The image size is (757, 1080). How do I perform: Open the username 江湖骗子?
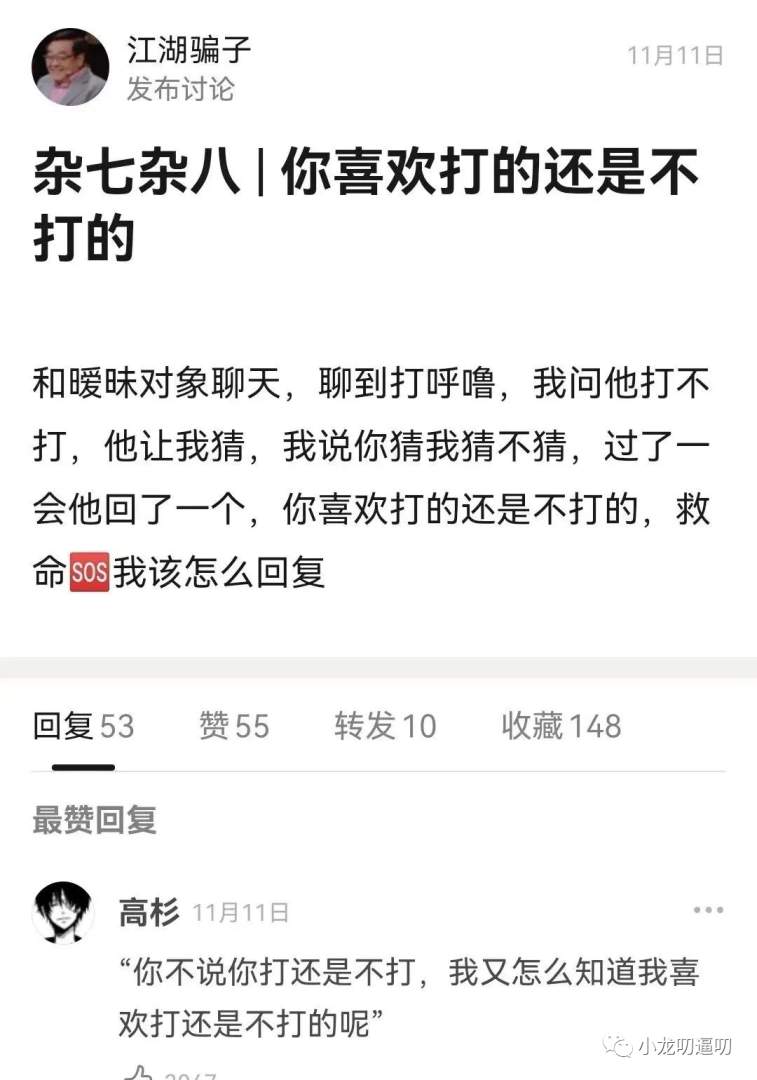188,51
